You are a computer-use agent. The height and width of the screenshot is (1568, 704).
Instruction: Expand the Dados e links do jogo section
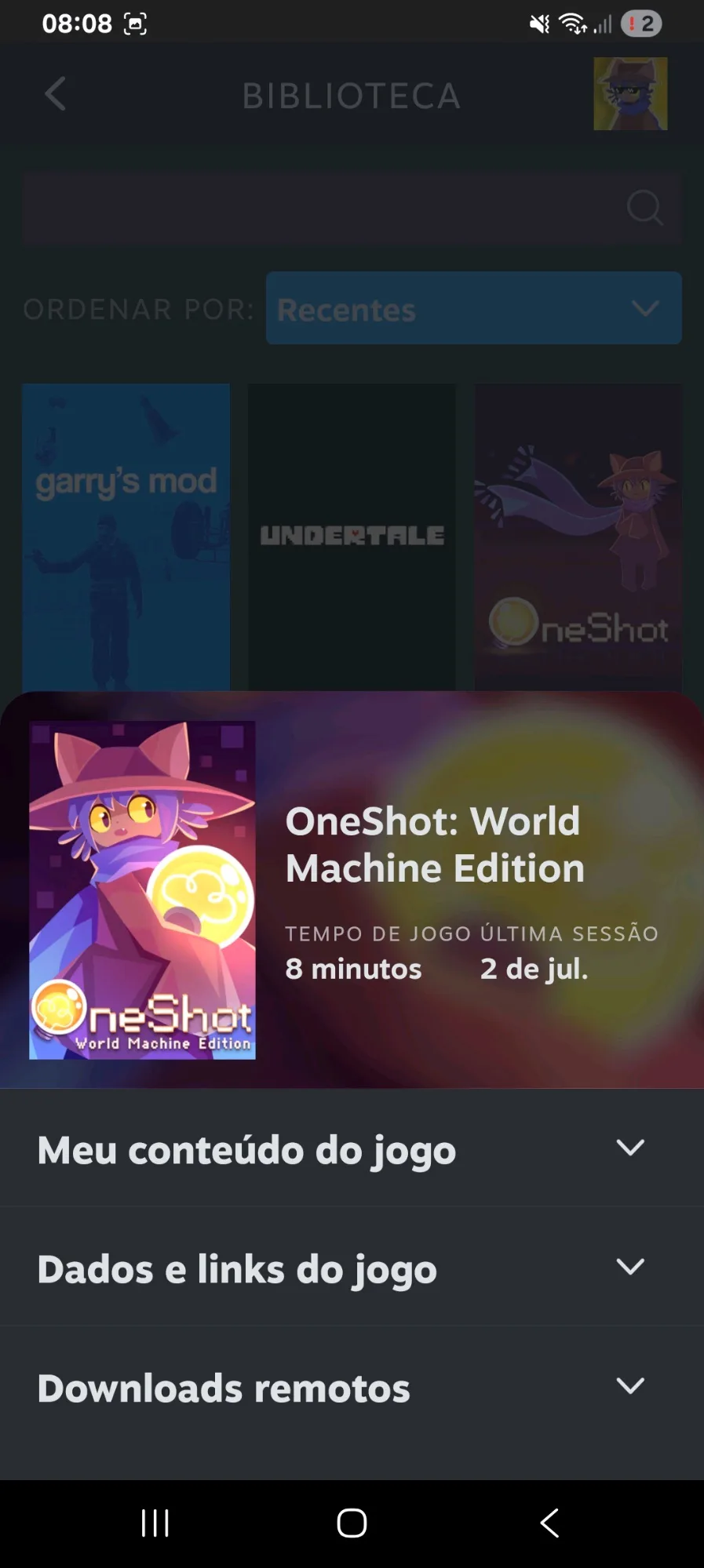tap(352, 1268)
